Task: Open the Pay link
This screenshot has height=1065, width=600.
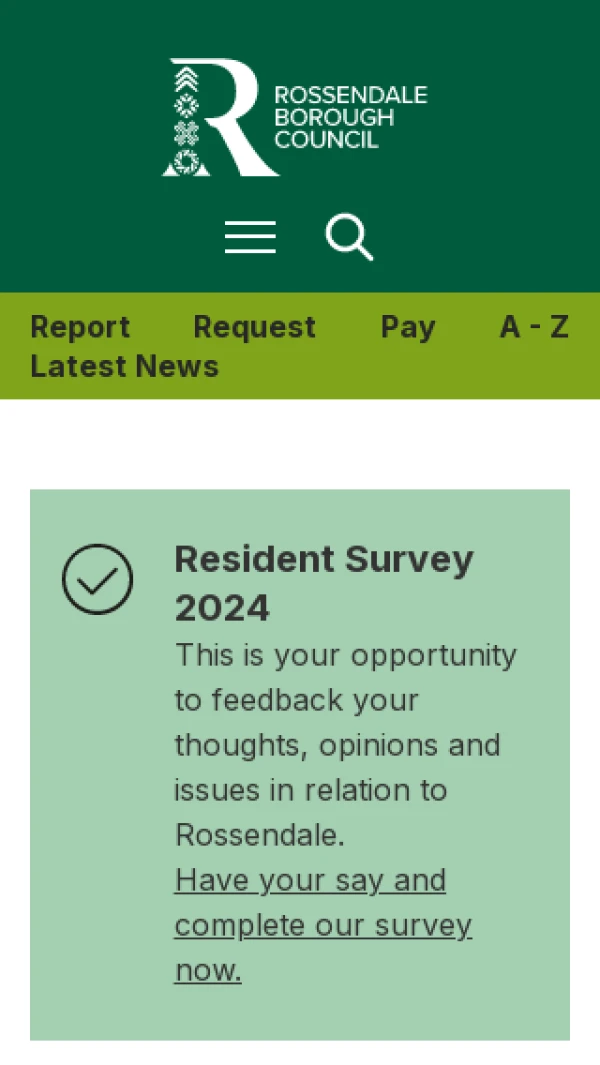Action: tap(408, 327)
